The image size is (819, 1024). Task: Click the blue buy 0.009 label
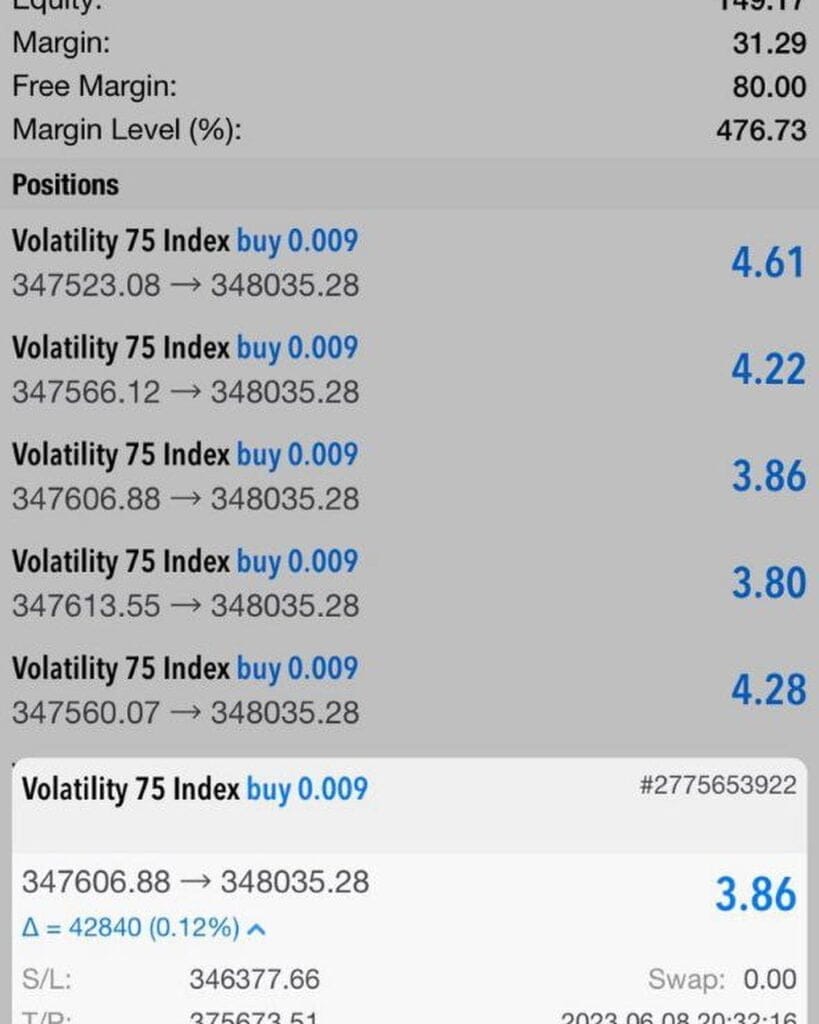310,789
